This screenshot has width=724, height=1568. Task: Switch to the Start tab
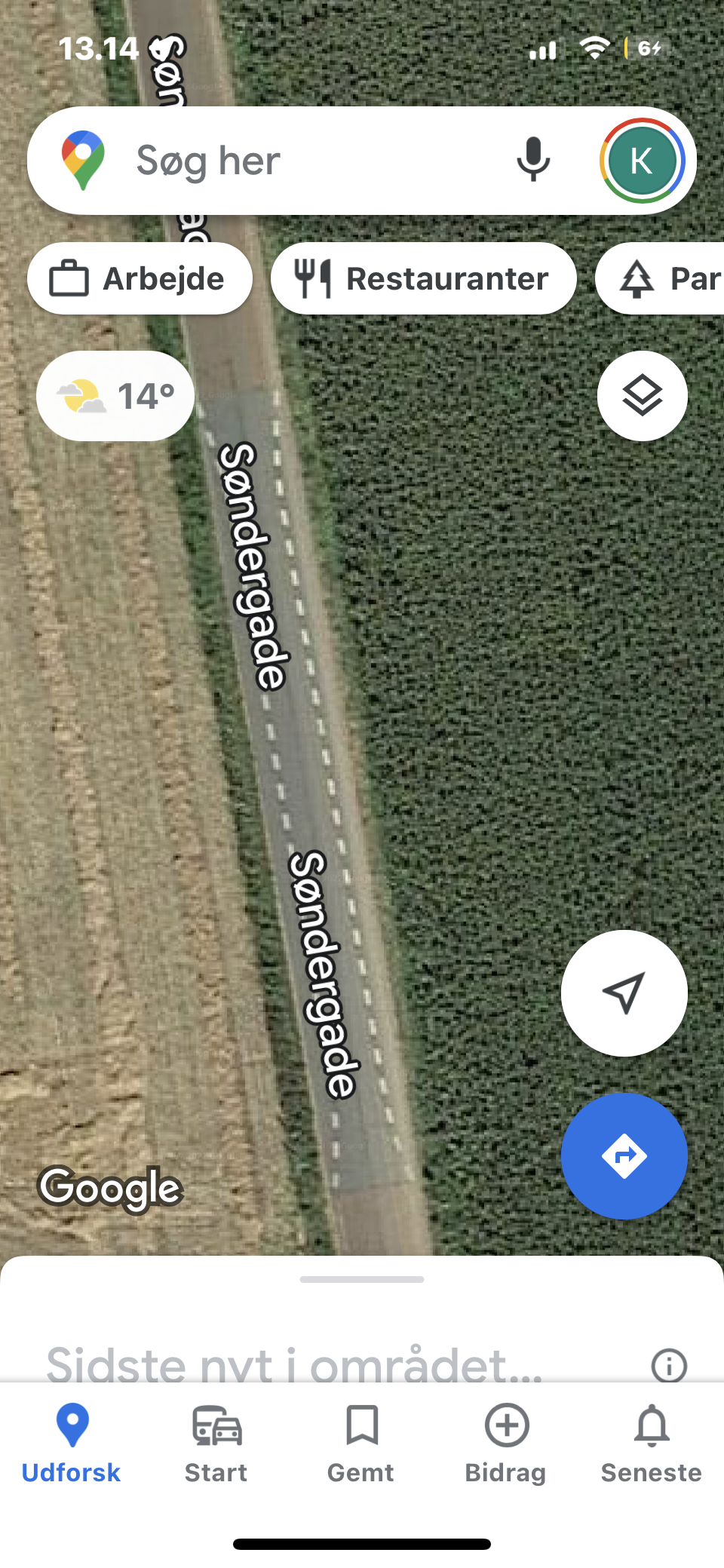[x=216, y=1442]
